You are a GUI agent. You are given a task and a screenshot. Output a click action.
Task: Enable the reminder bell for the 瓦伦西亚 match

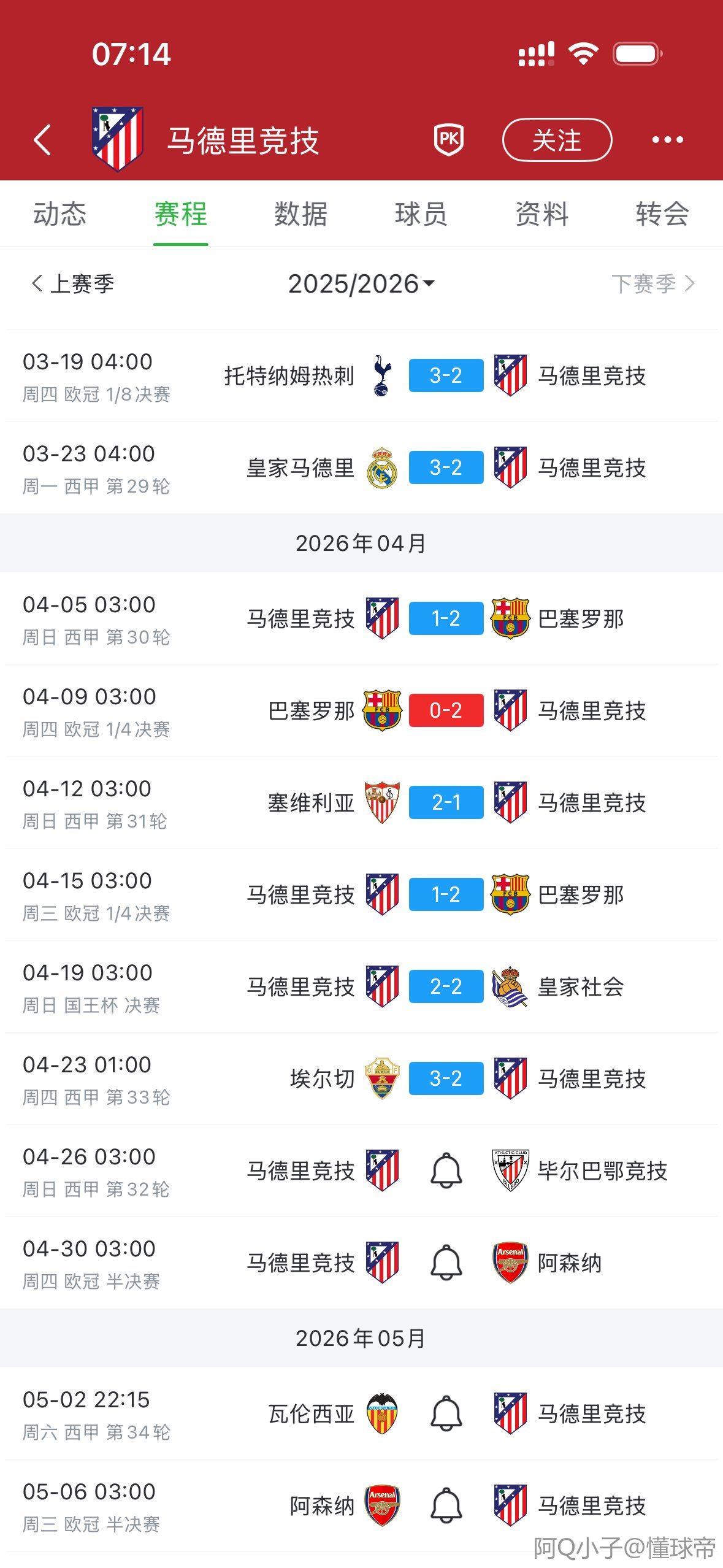point(446,1413)
